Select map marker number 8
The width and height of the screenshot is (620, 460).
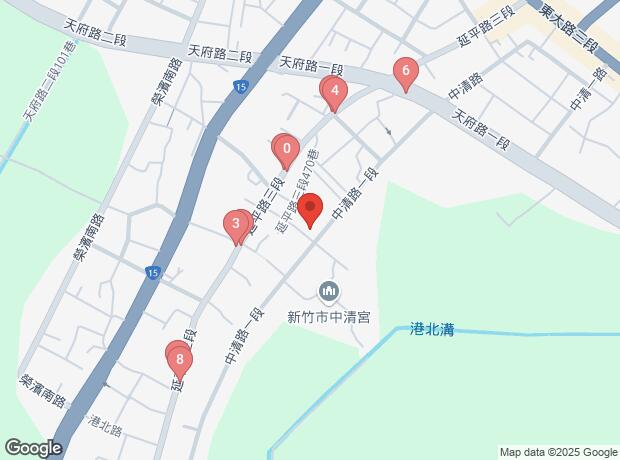[179, 358]
